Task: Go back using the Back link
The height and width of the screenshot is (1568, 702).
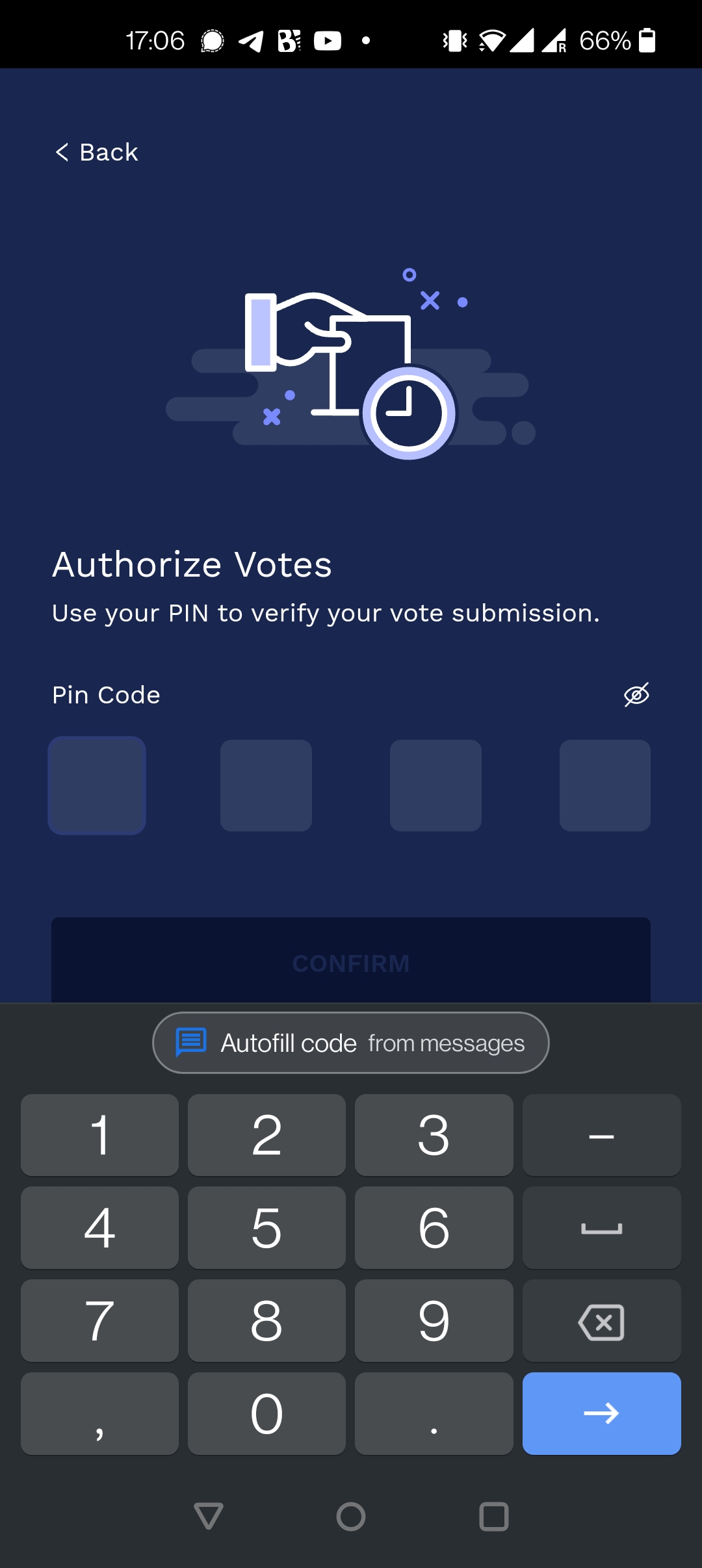Action: pyautogui.click(x=97, y=153)
